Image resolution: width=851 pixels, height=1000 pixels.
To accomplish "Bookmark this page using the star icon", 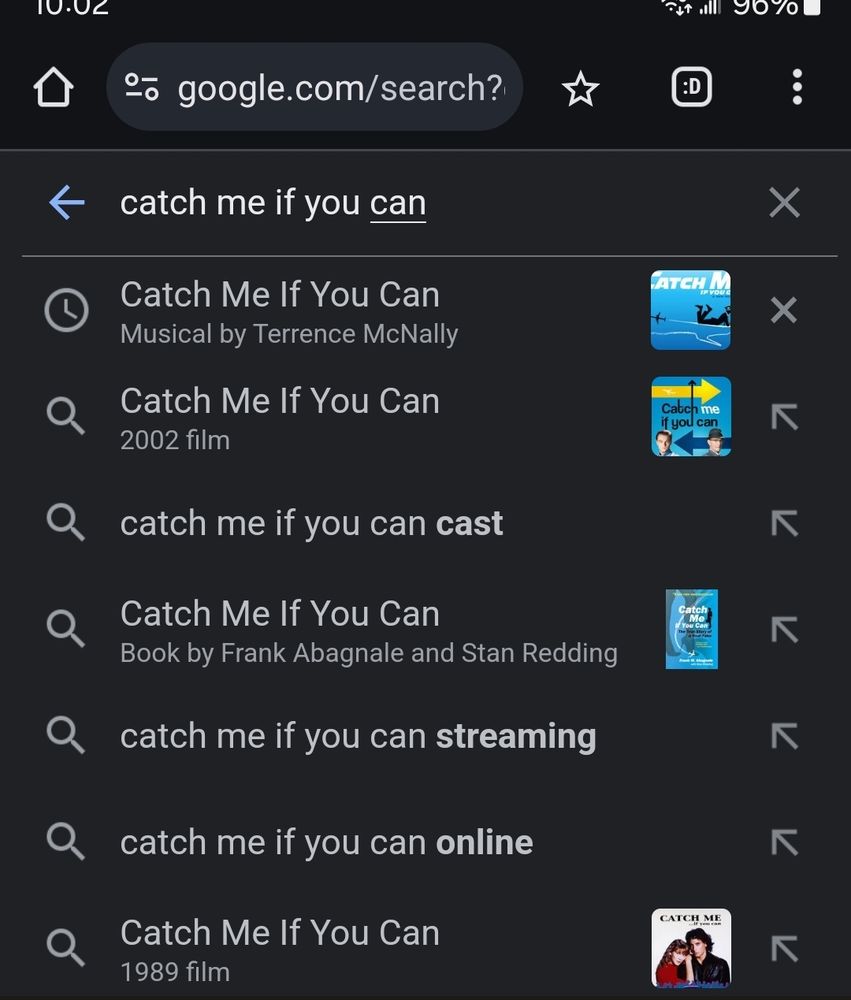I will [580, 87].
